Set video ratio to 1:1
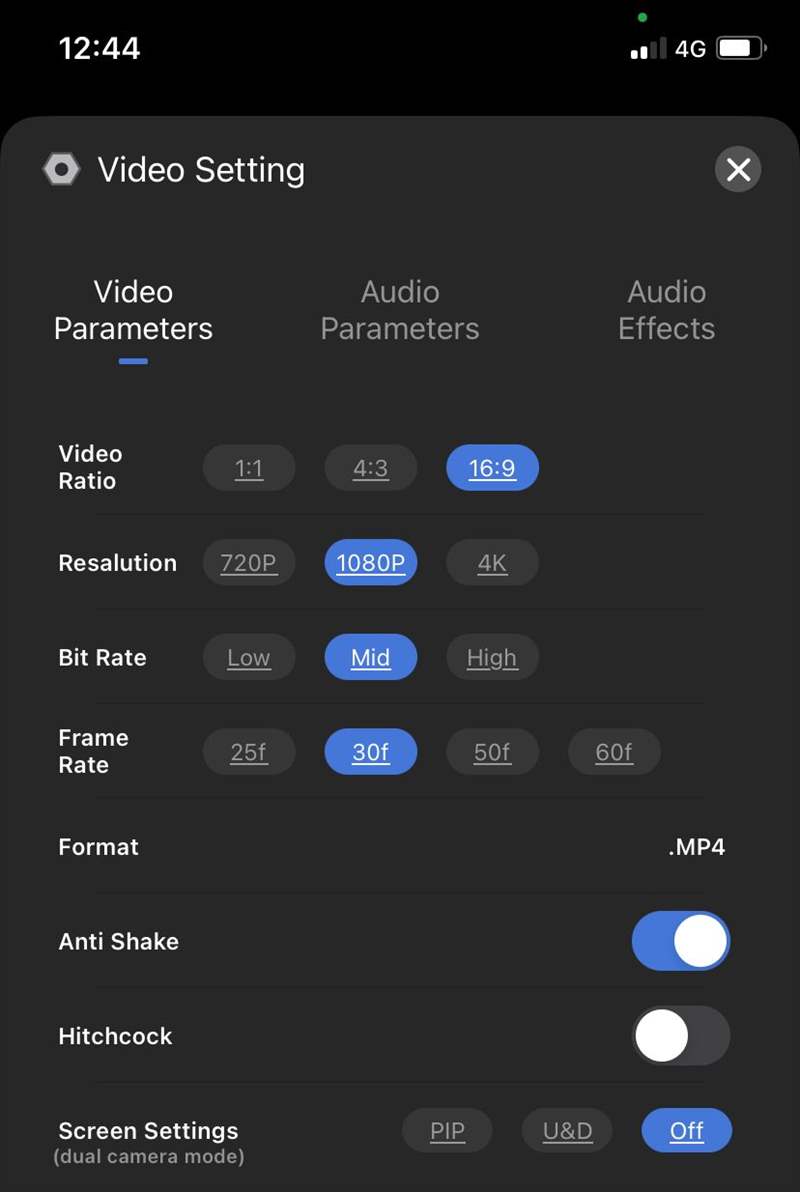This screenshot has width=800, height=1192. 249,468
